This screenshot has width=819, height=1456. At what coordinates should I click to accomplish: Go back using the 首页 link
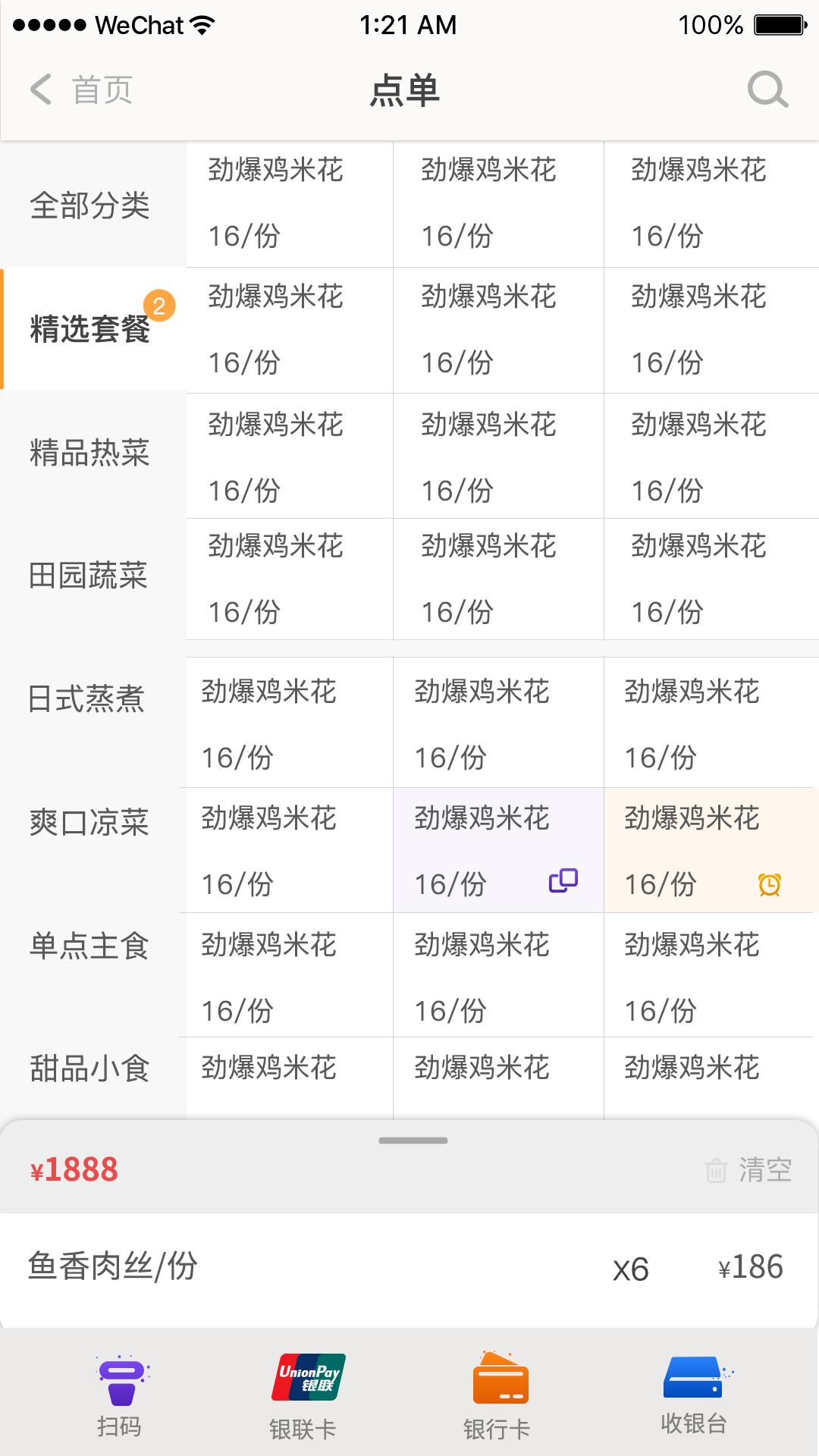point(101,89)
